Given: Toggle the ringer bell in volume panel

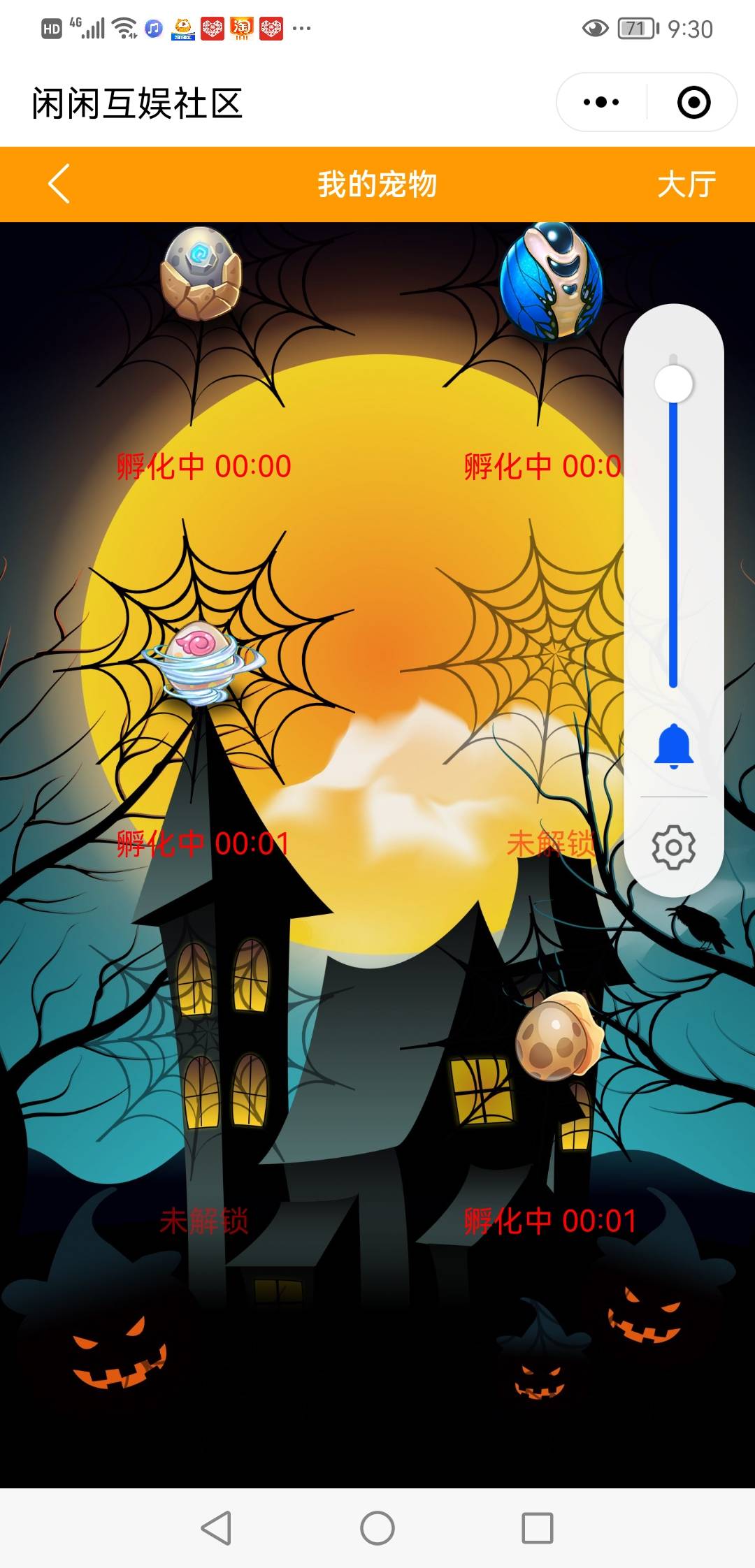Looking at the screenshot, I should point(673,746).
